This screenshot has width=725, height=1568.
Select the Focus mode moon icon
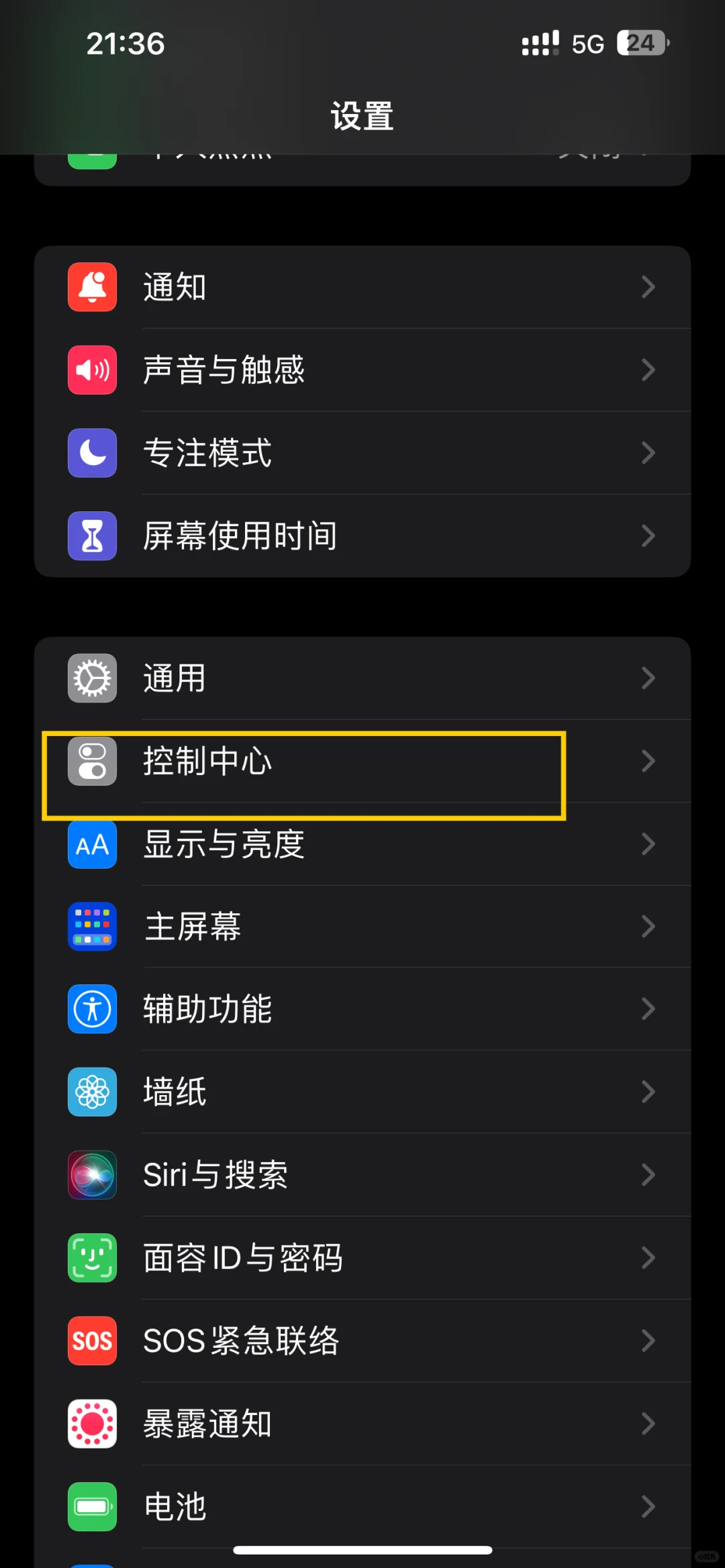click(92, 453)
